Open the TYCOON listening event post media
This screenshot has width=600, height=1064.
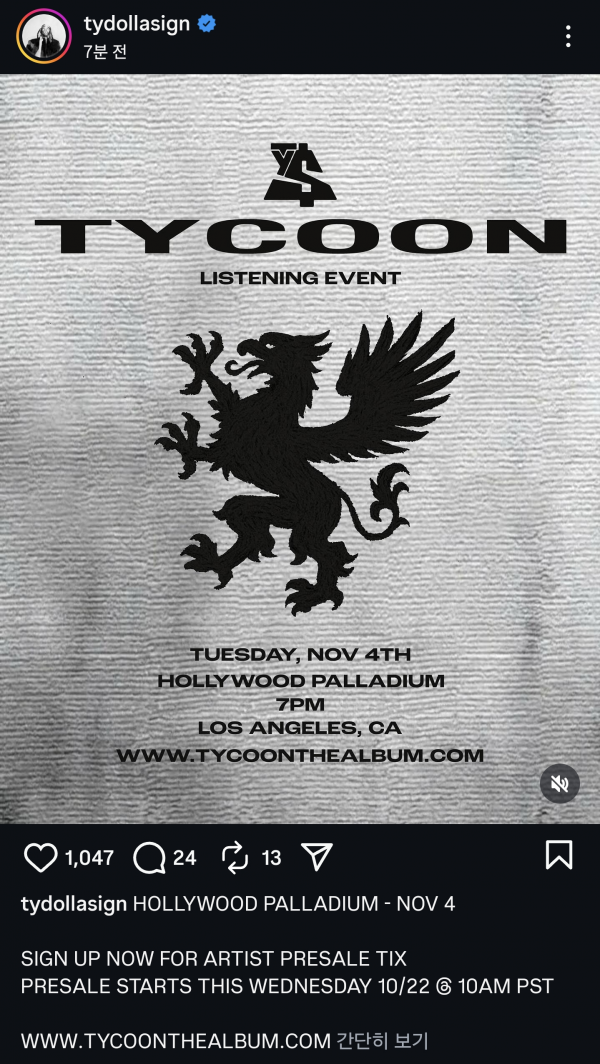[300, 450]
